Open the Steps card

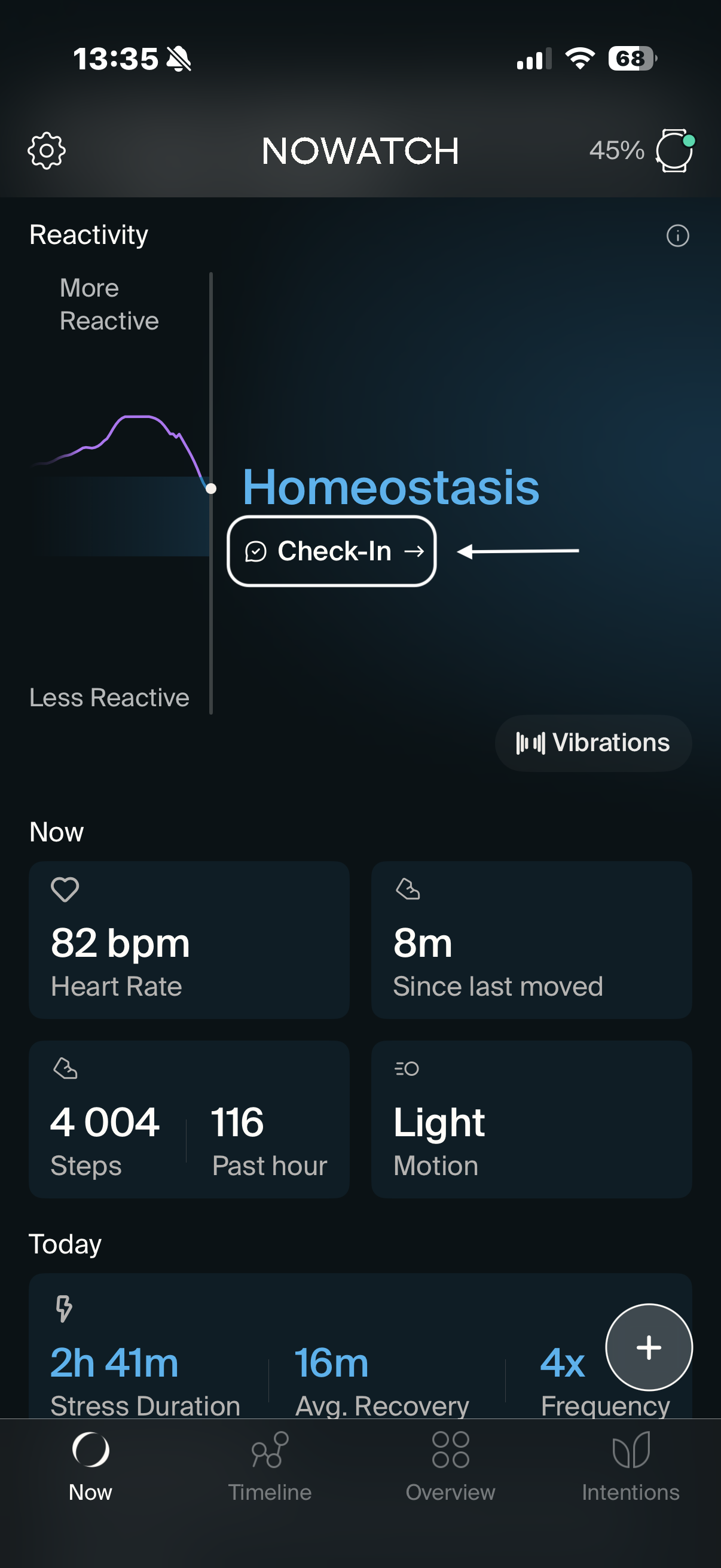[x=190, y=1119]
